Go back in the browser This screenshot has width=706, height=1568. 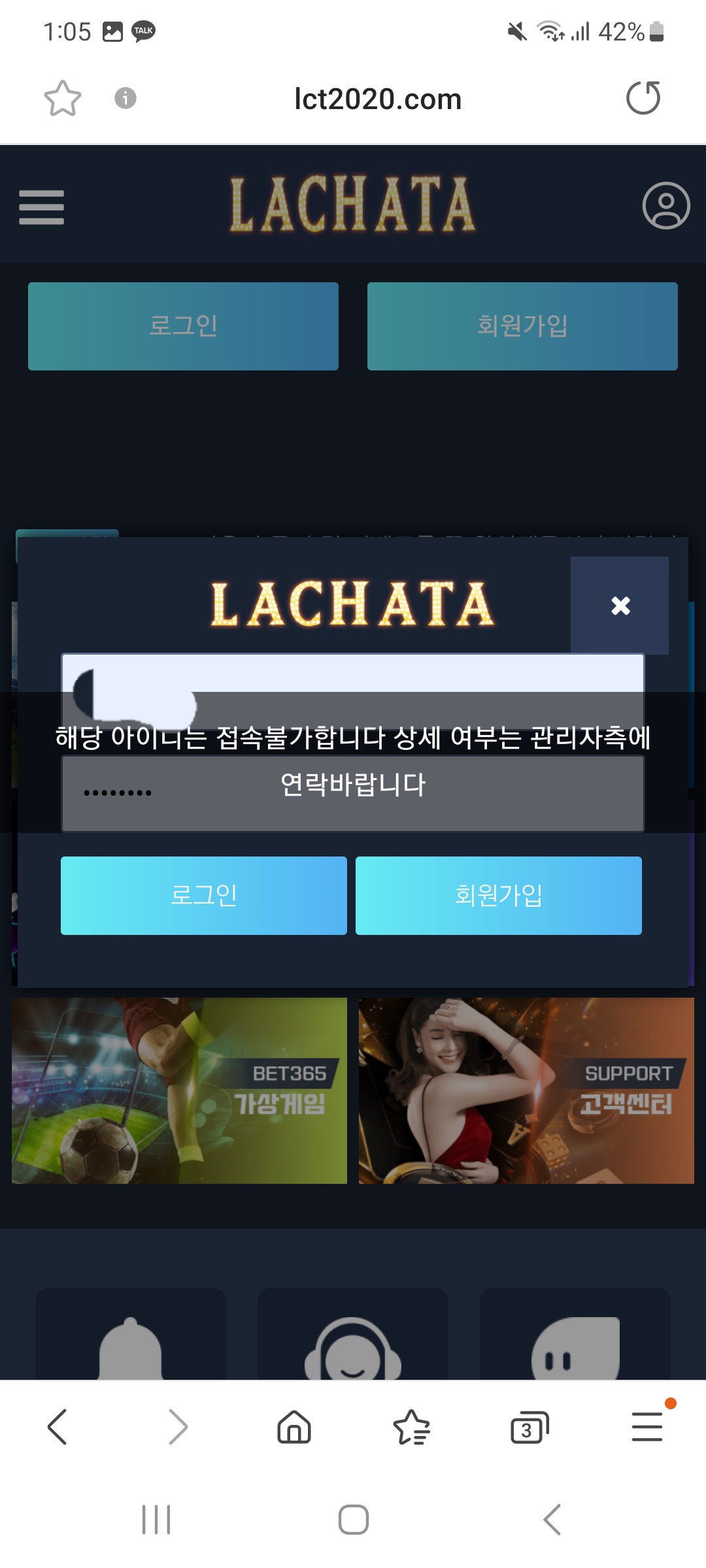(x=58, y=1427)
